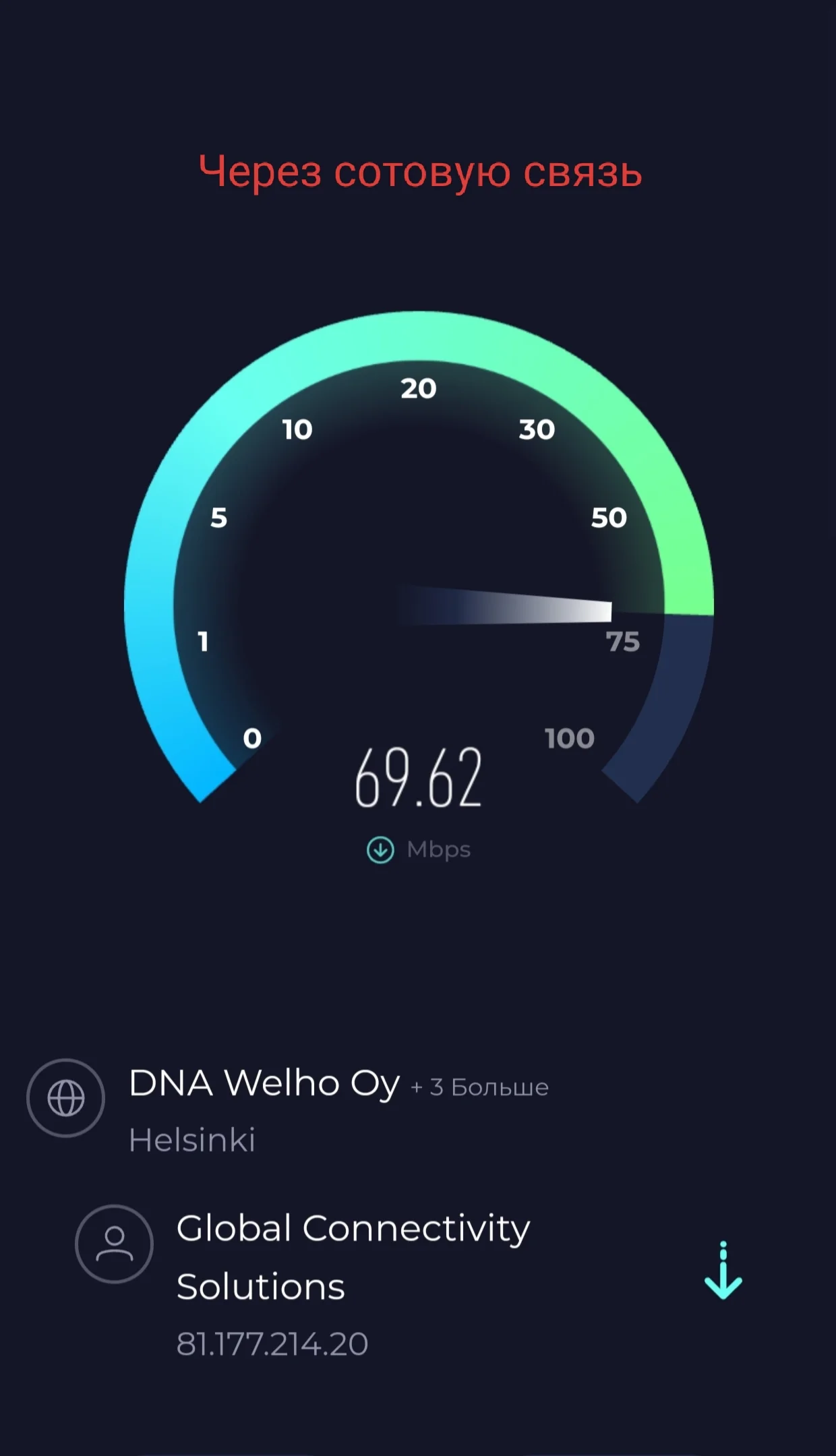Tap the "+ 3 Больше" servers link

point(479,1087)
